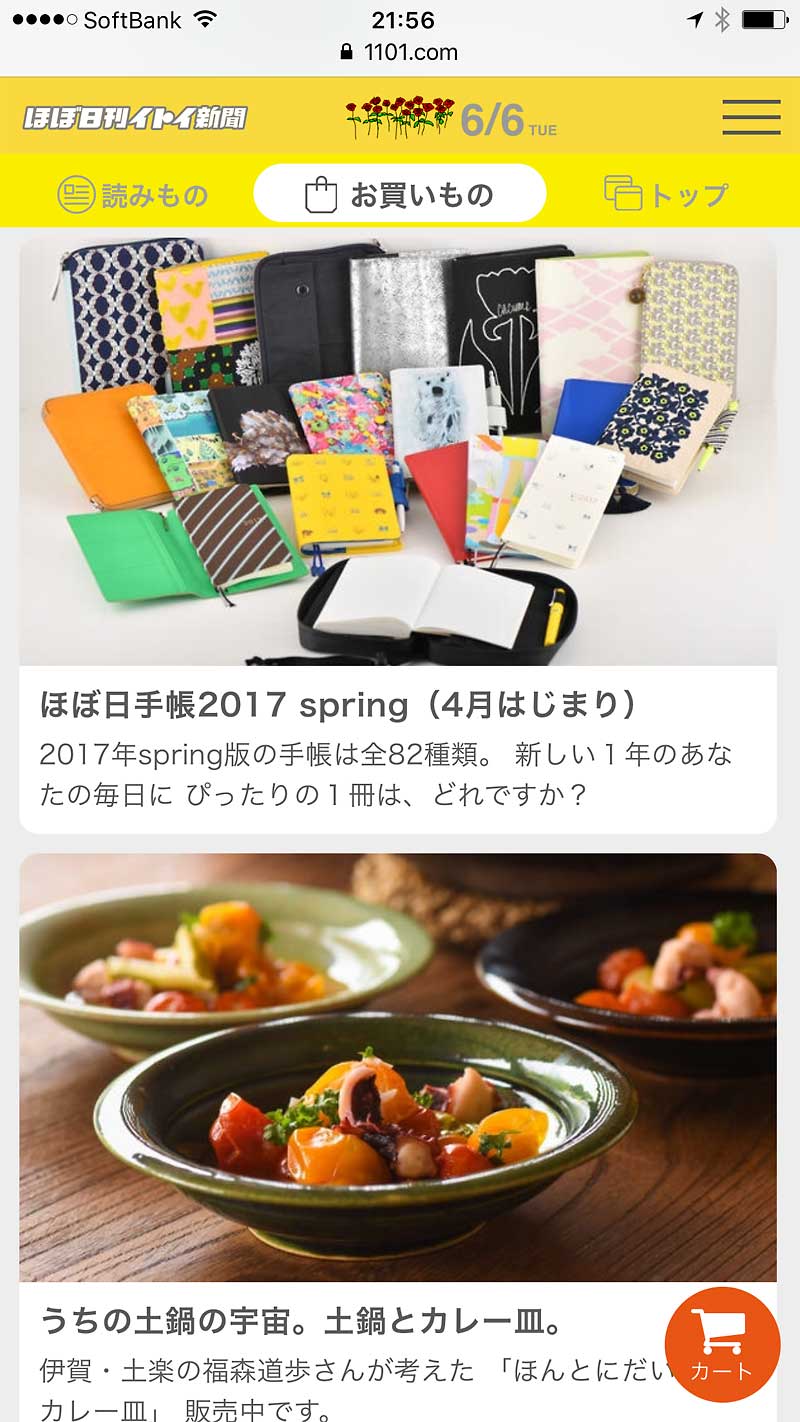The width and height of the screenshot is (800, 1422).
Task: Switch to the 読みもの tab
Action: (x=133, y=194)
